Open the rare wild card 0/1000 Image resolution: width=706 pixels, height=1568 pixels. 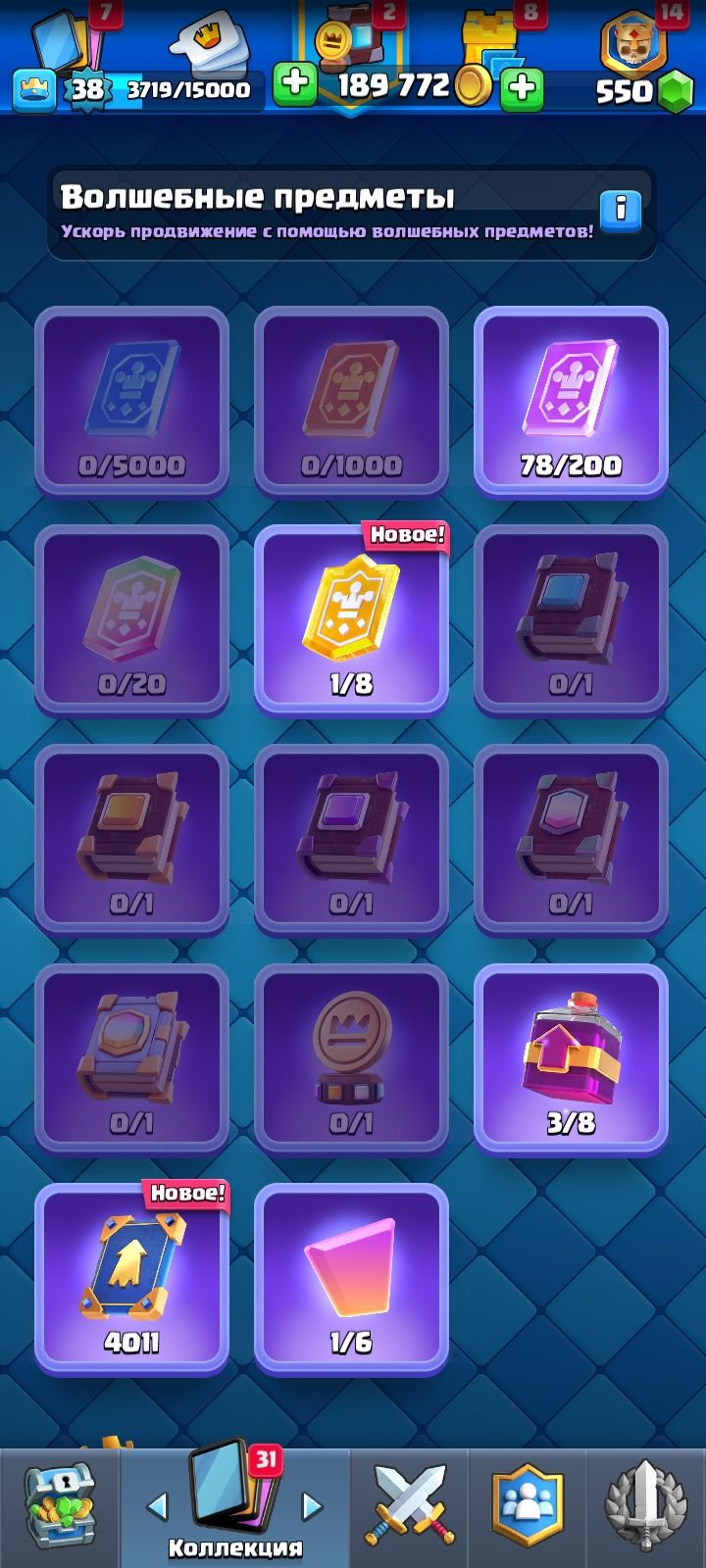pos(351,402)
